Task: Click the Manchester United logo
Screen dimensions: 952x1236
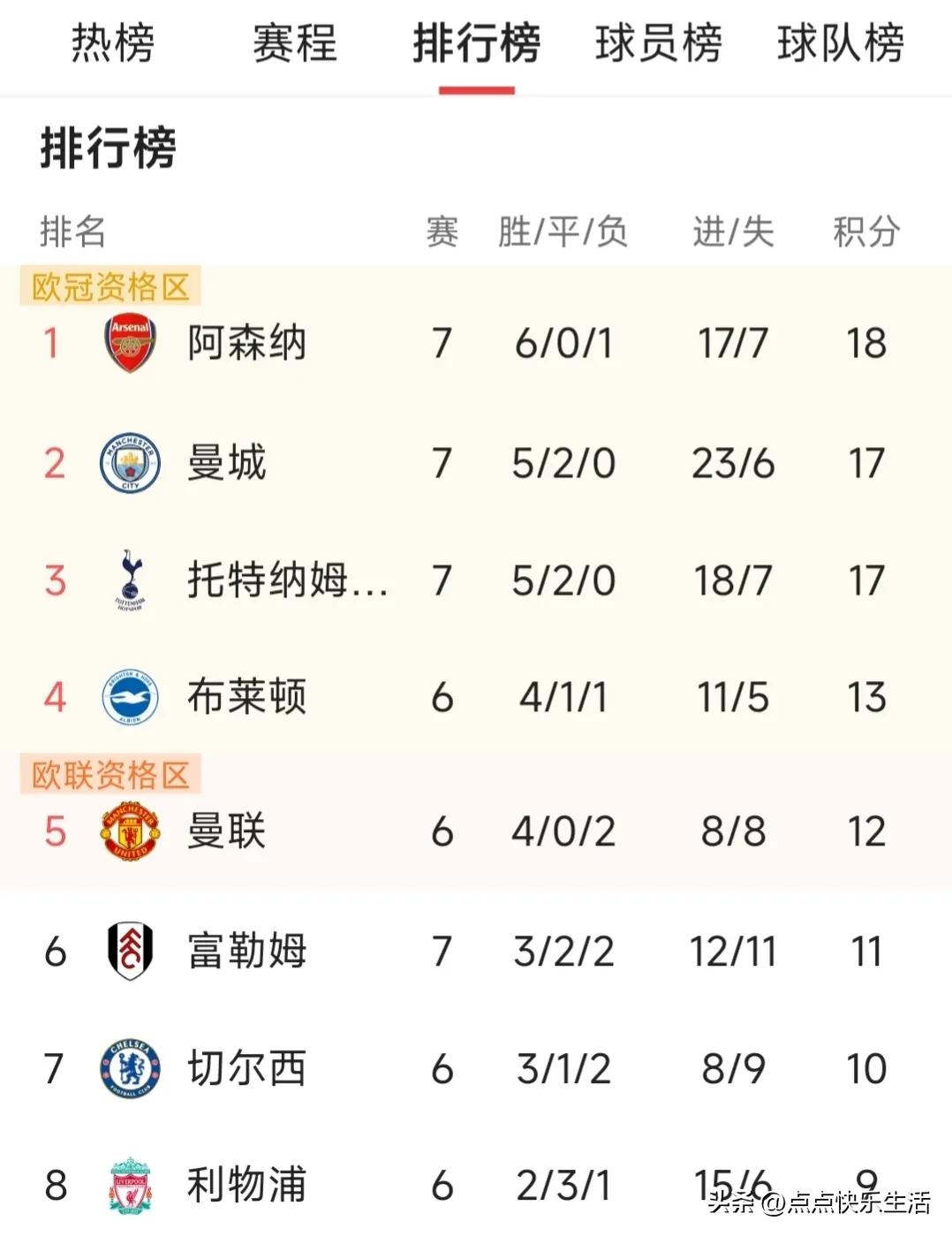Action: coord(129,830)
